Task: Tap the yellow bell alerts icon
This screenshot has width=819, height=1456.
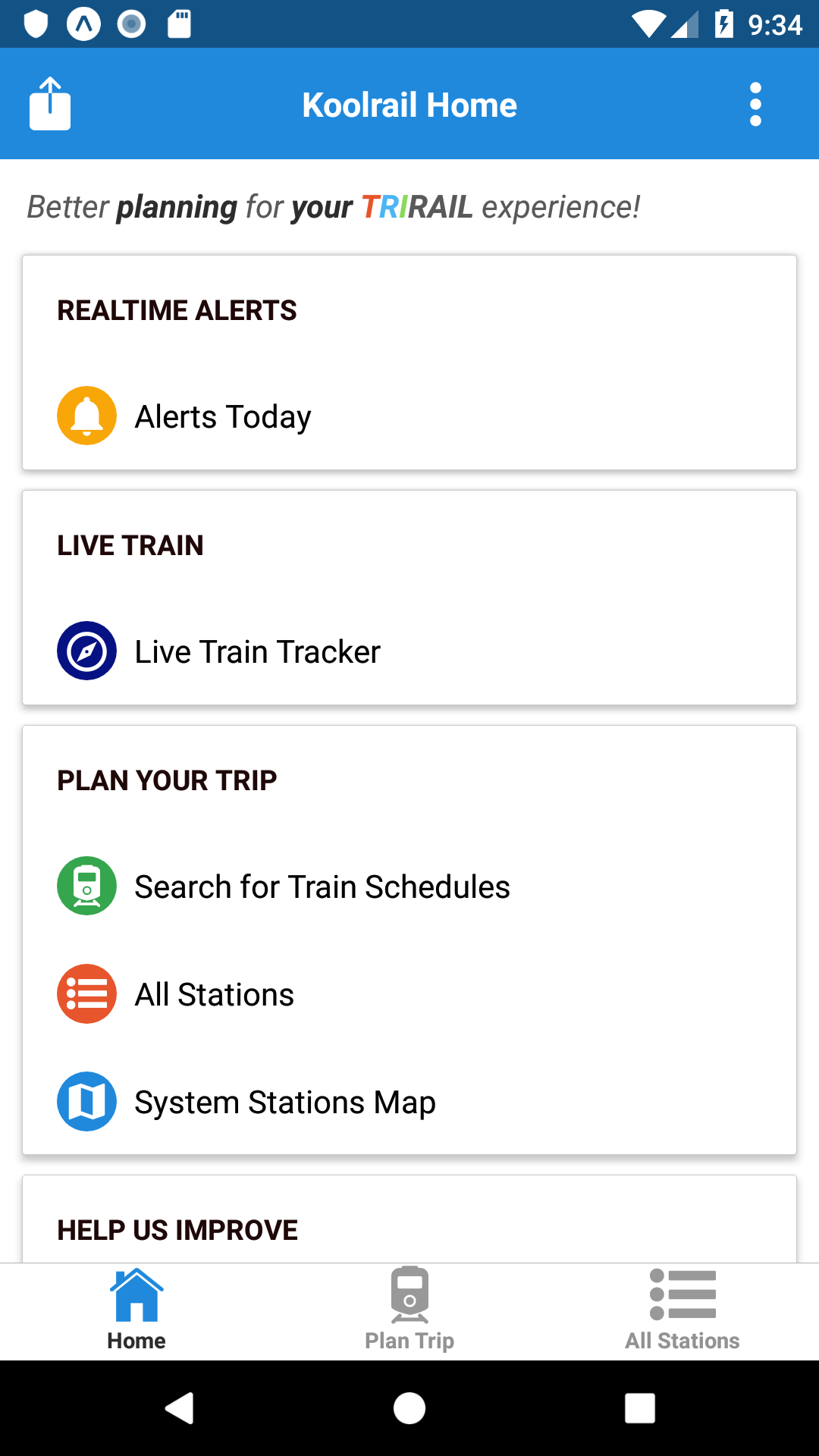Action: point(86,416)
